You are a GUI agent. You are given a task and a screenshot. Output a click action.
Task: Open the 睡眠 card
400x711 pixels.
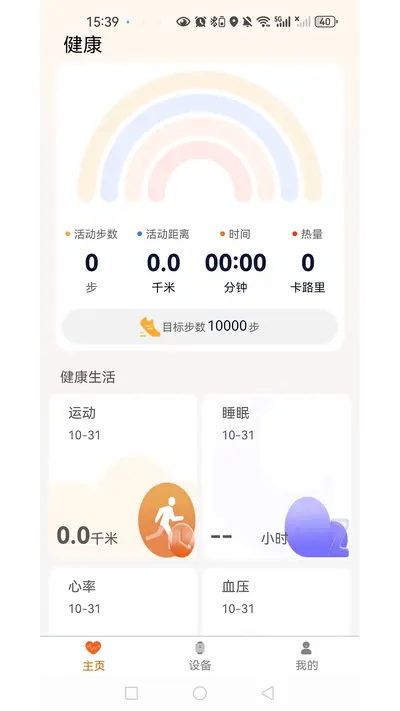[277, 477]
